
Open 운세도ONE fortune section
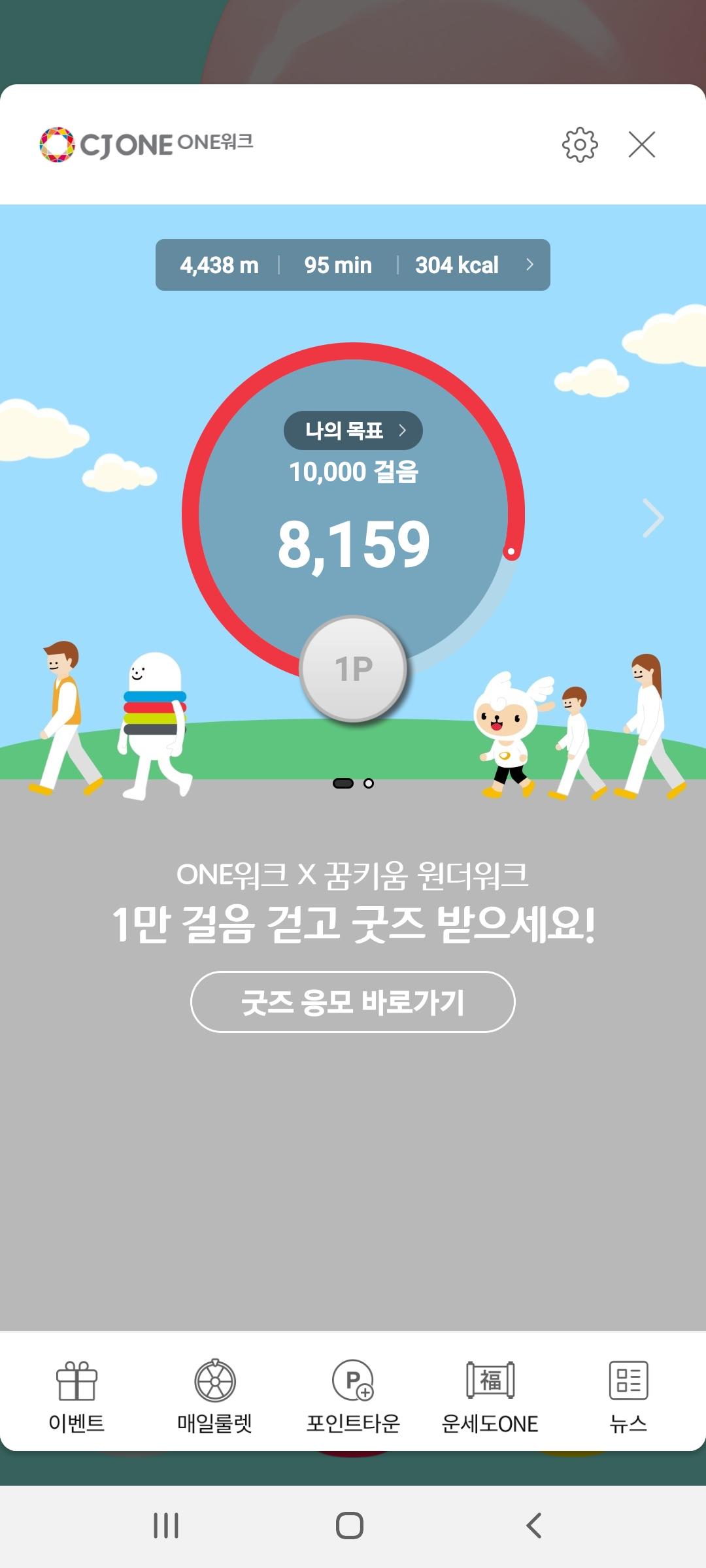[x=490, y=1395]
